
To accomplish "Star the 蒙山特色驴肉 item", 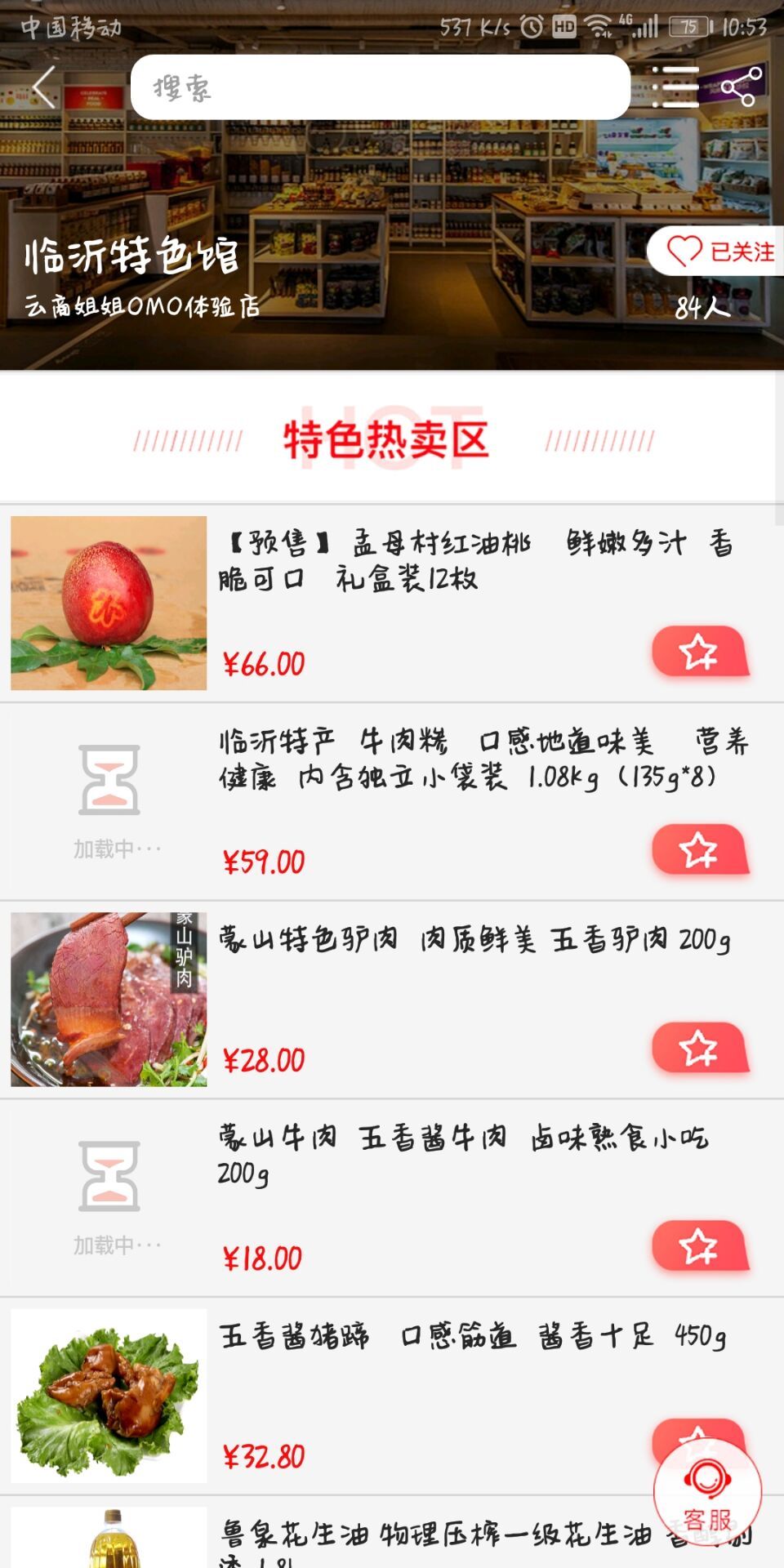I will 699,1048.
